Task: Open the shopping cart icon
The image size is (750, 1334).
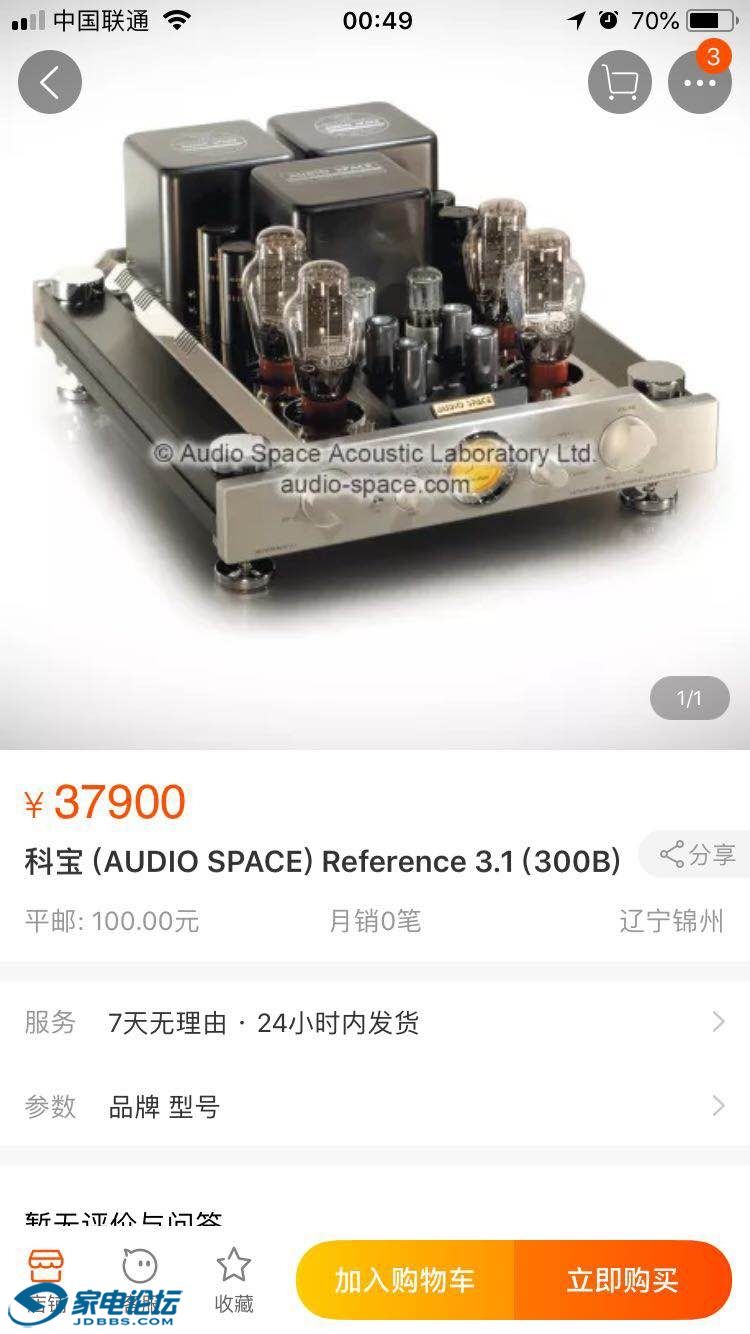Action: point(620,82)
